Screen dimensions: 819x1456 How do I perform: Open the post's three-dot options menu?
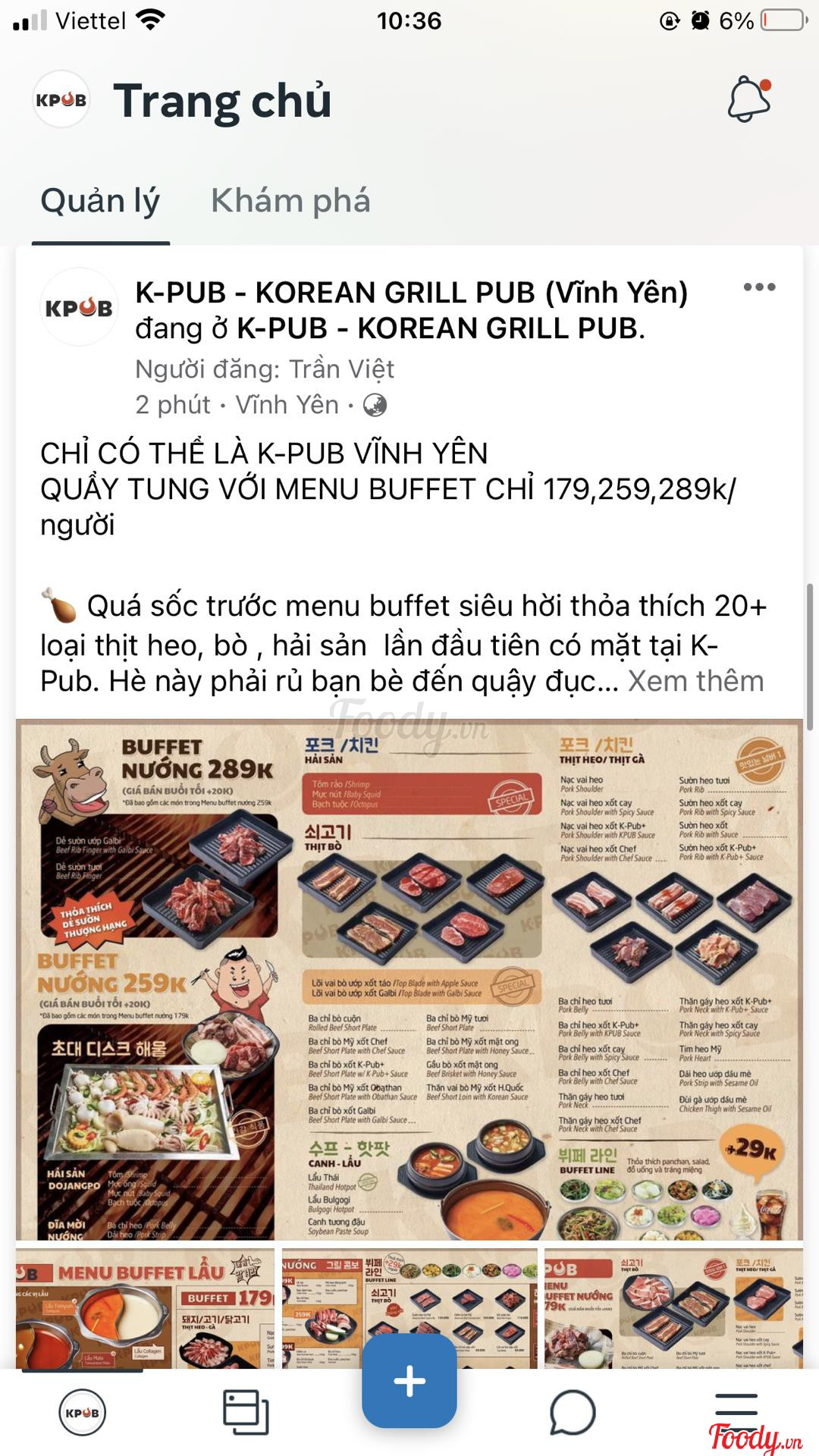click(x=759, y=287)
